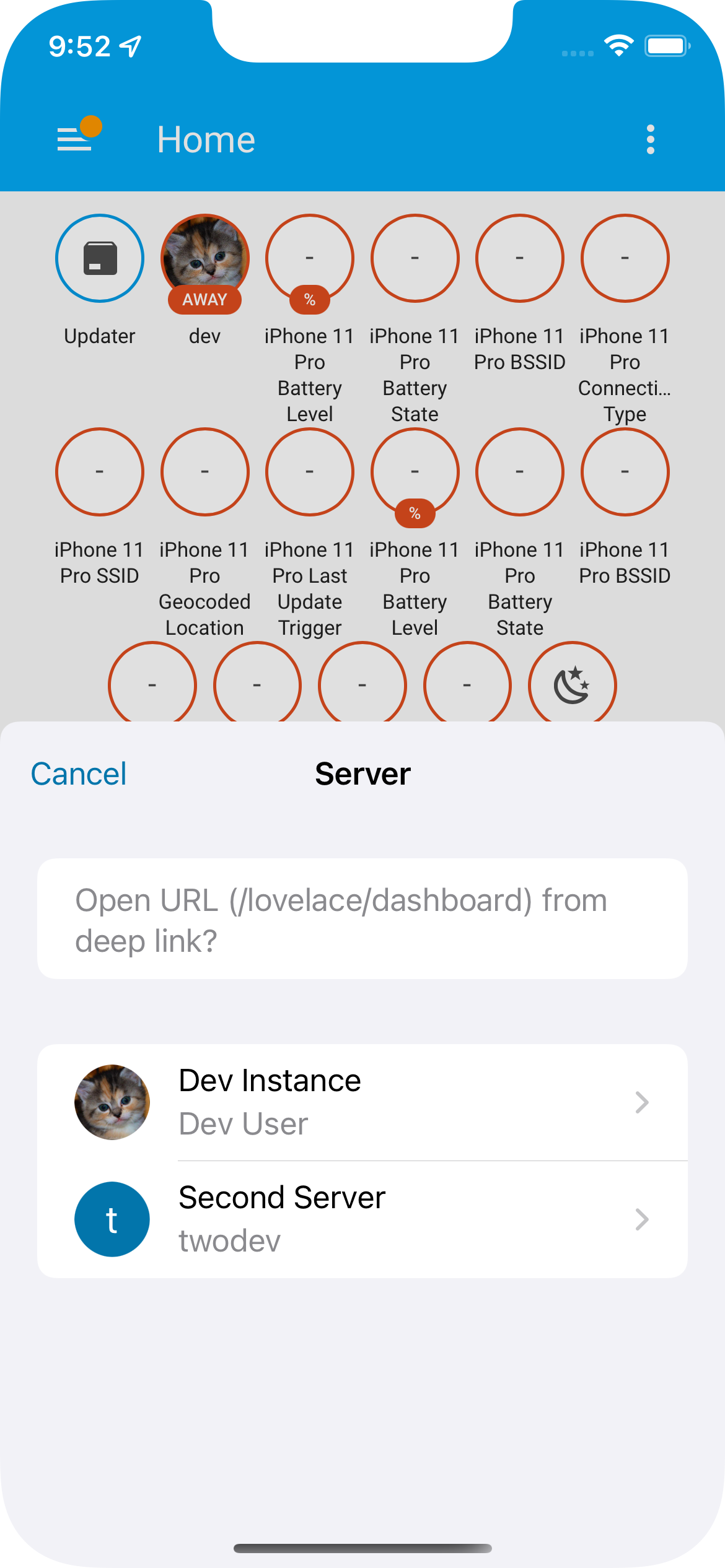
Task: Expand the Second Server row chevron
Action: click(x=641, y=1219)
